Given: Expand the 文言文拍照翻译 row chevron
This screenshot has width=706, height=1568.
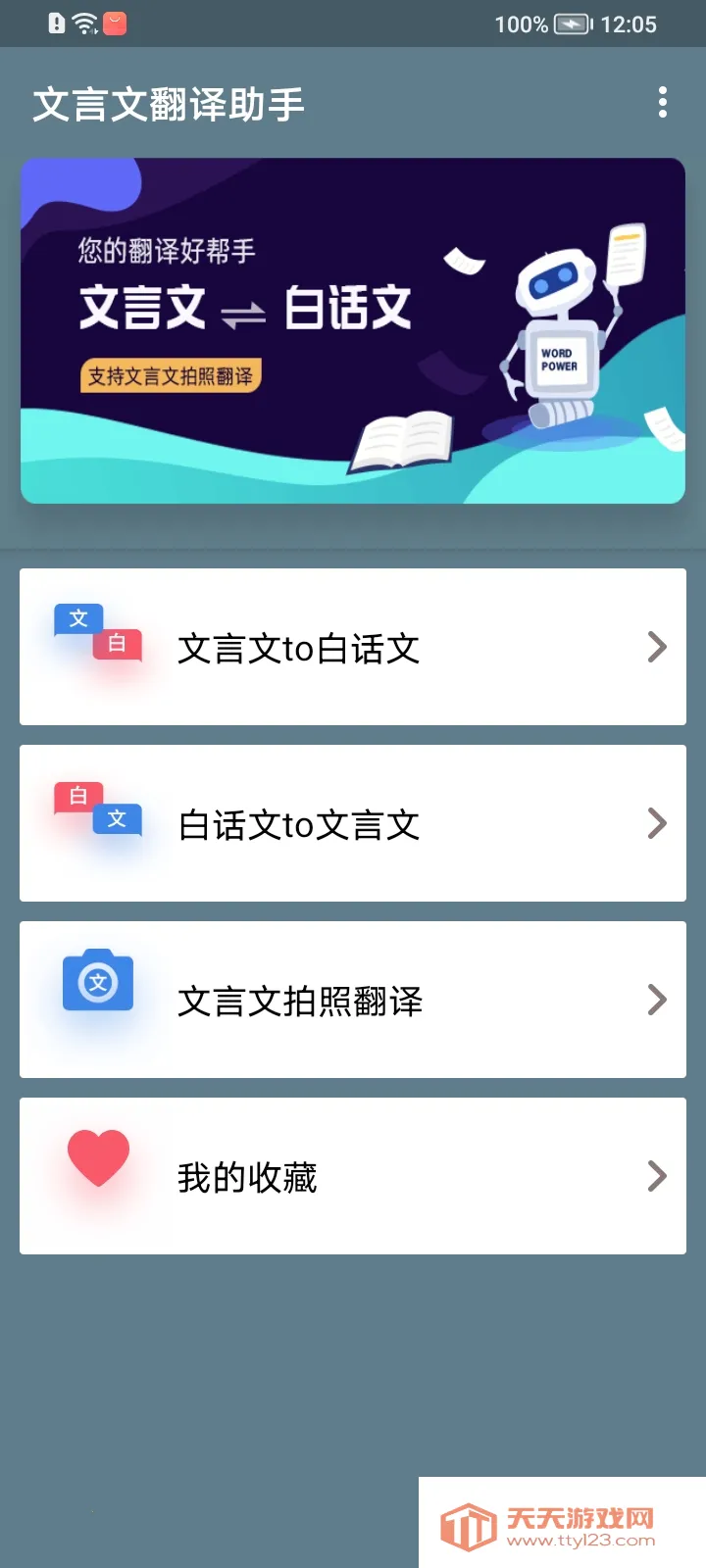Looking at the screenshot, I should pos(656,1000).
